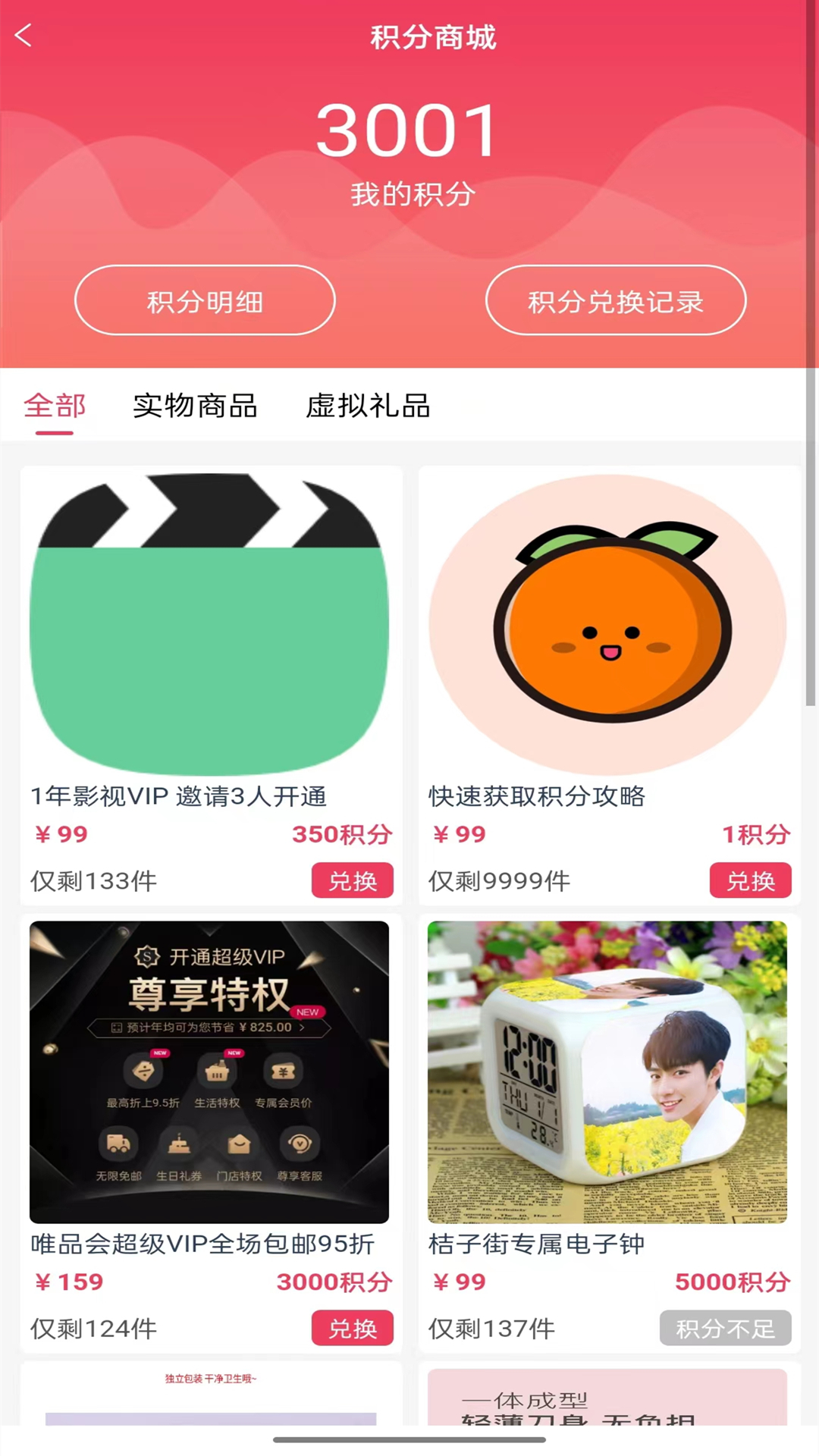Screen dimensions: 819x1456
Task: Tap 积分不足 button on 电子钟
Action: tap(725, 1328)
